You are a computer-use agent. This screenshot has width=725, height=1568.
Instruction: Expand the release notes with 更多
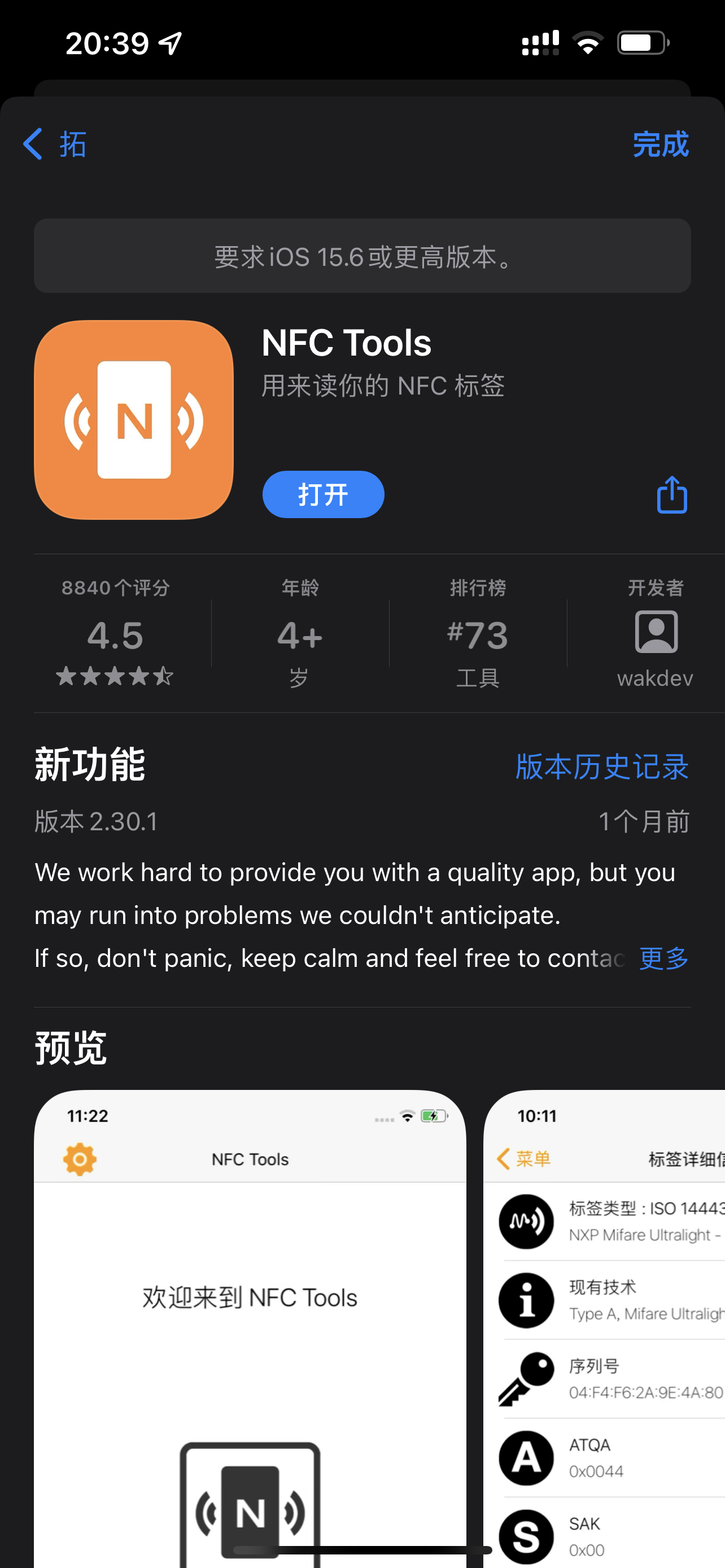(663, 958)
